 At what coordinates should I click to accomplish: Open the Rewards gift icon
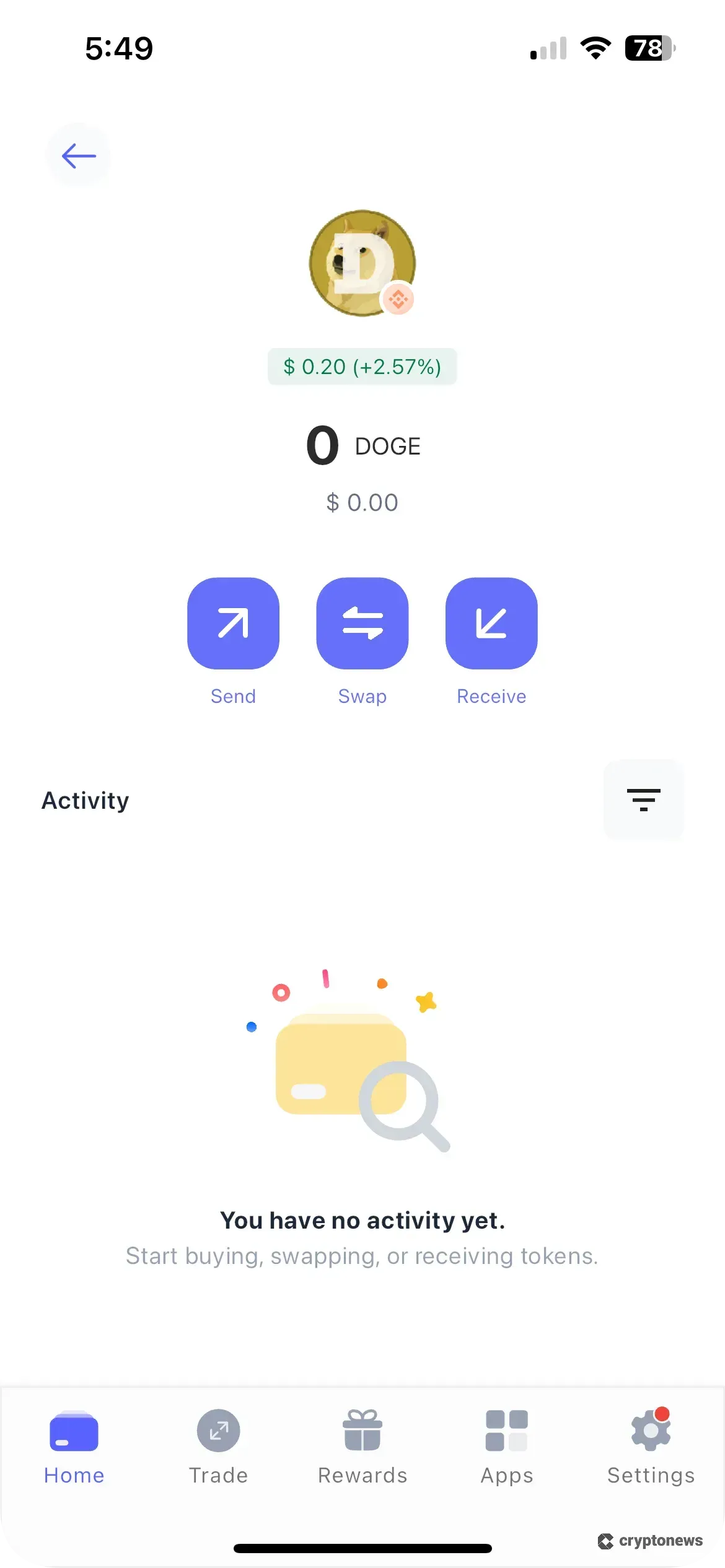(x=362, y=1431)
